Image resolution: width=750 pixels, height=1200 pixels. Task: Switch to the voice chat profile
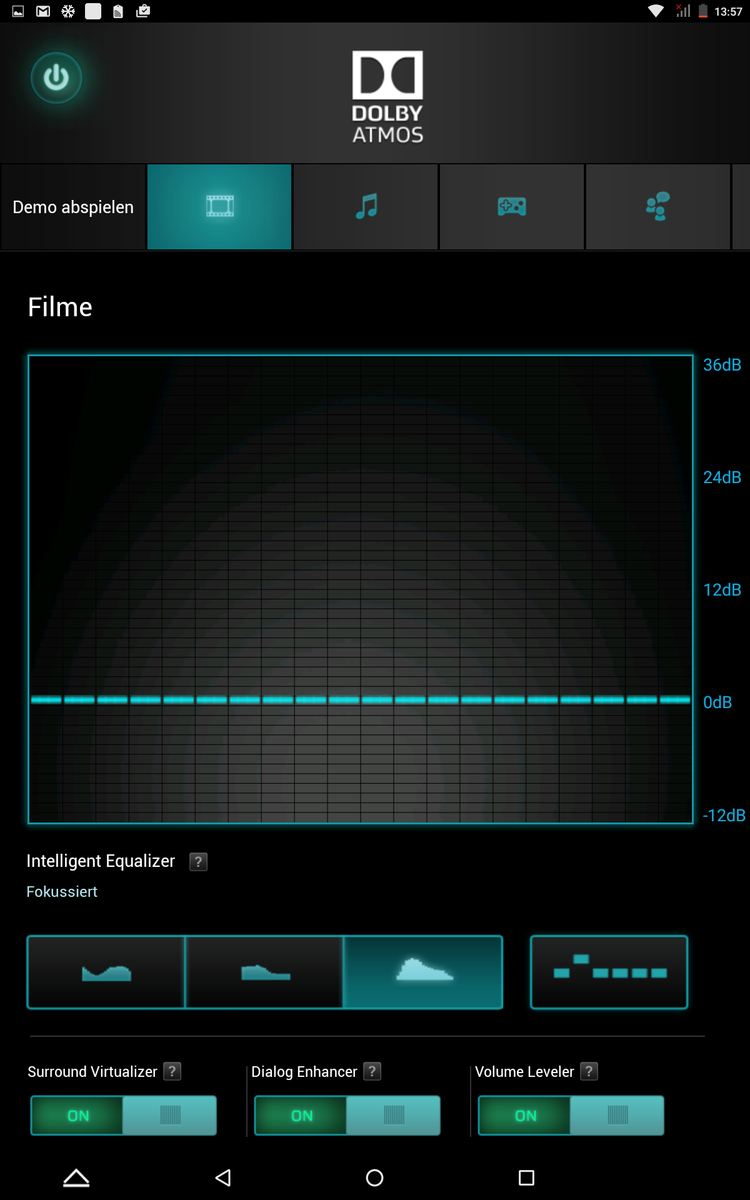(658, 207)
